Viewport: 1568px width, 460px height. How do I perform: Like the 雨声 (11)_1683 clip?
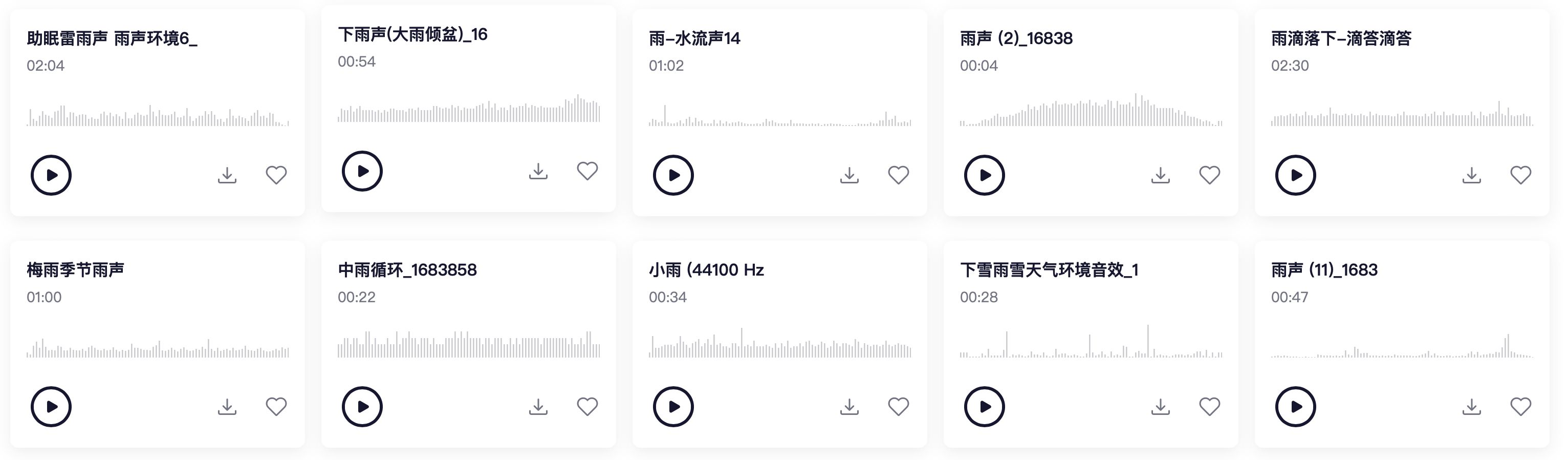[x=1520, y=407]
